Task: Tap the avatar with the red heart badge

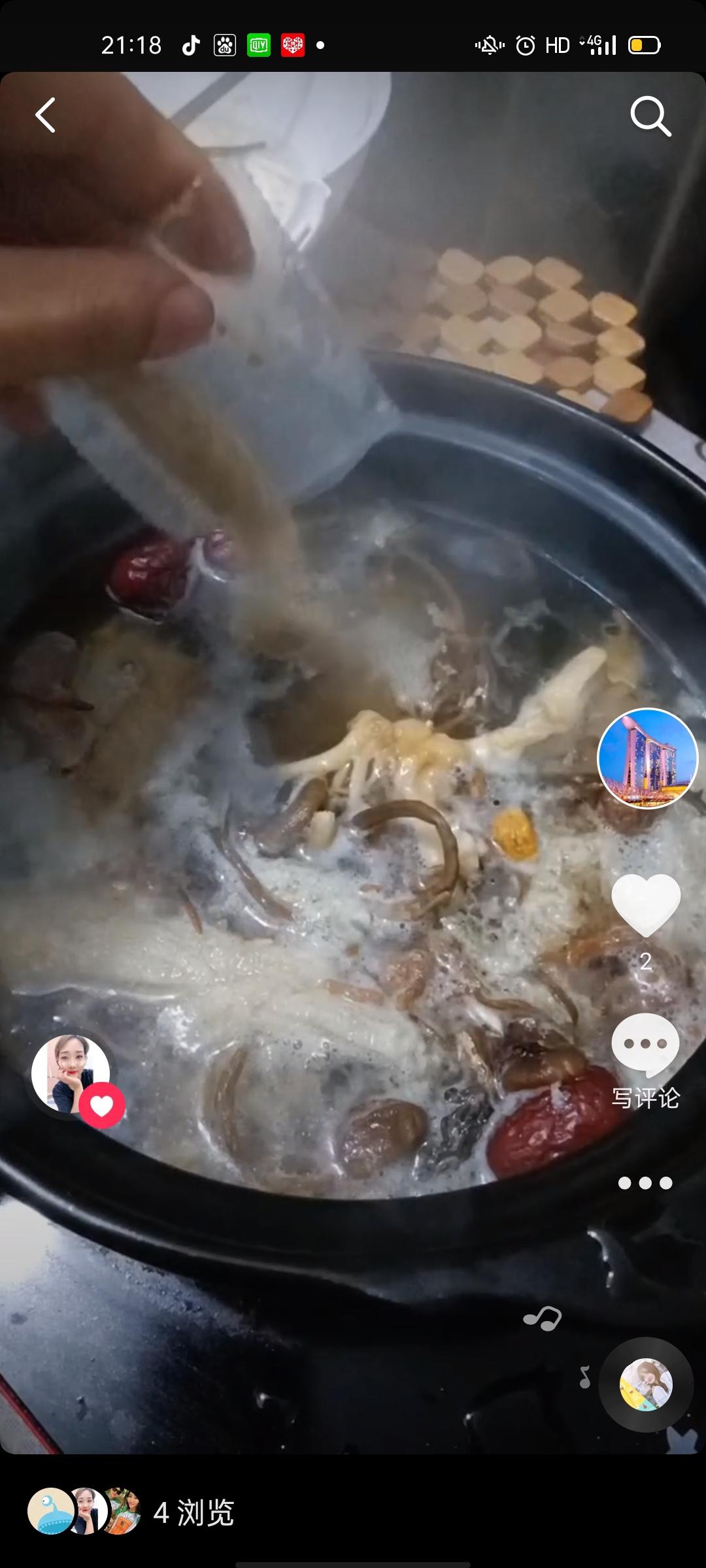Action: click(72, 1073)
